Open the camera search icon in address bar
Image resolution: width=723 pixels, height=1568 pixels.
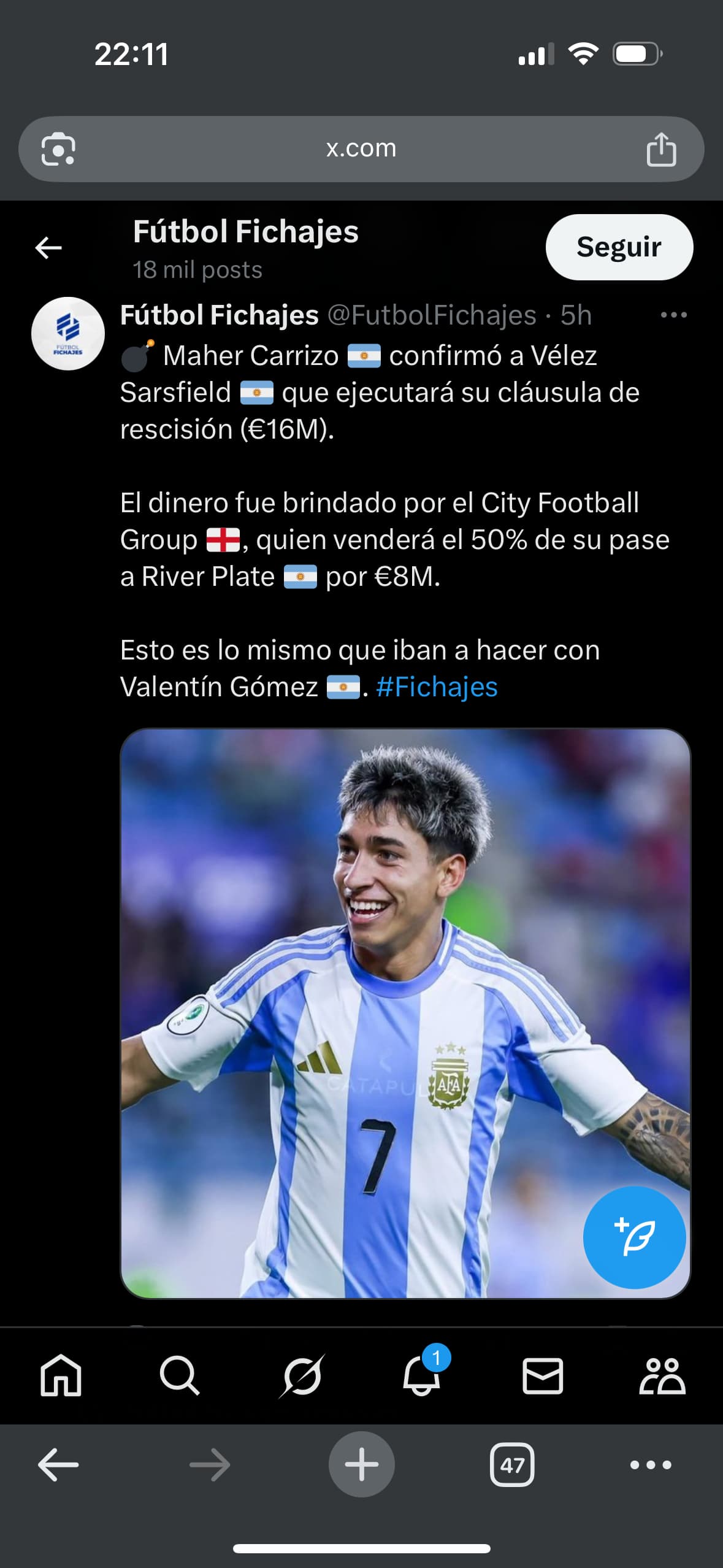click(x=58, y=149)
